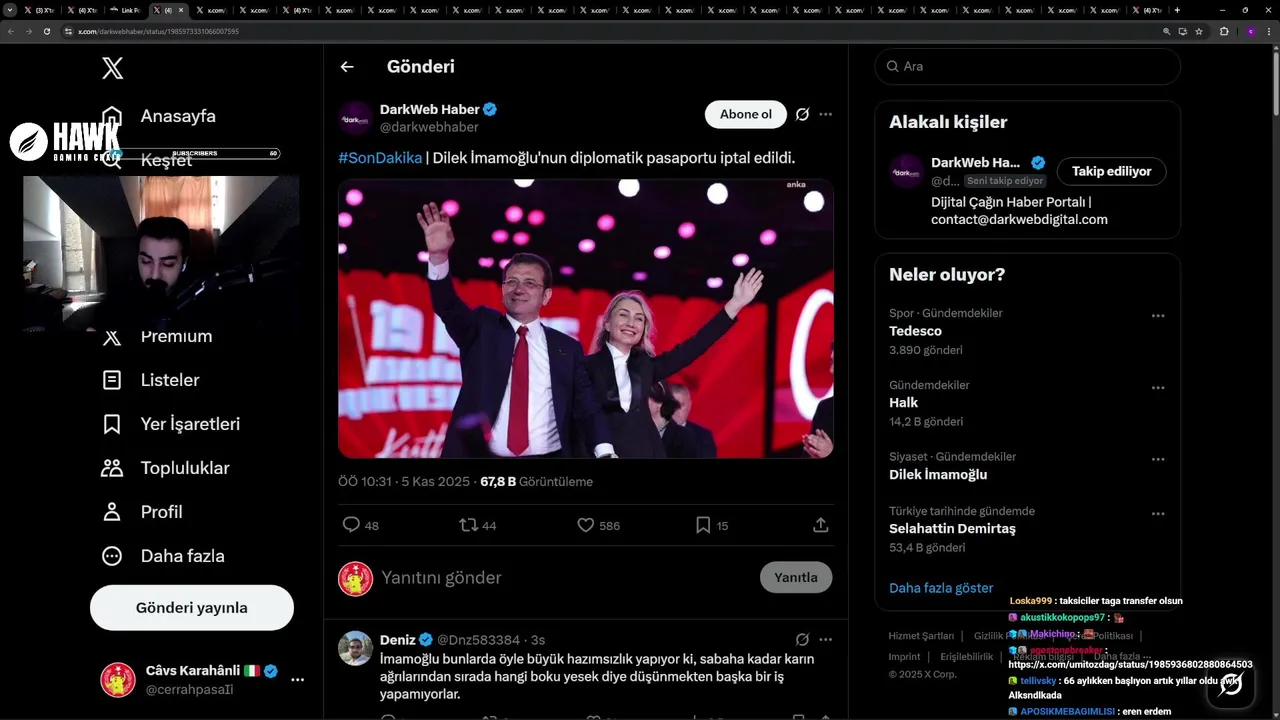Open the Selahattin Demirtaş trend
This screenshot has width=1280, height=720.
952,528
